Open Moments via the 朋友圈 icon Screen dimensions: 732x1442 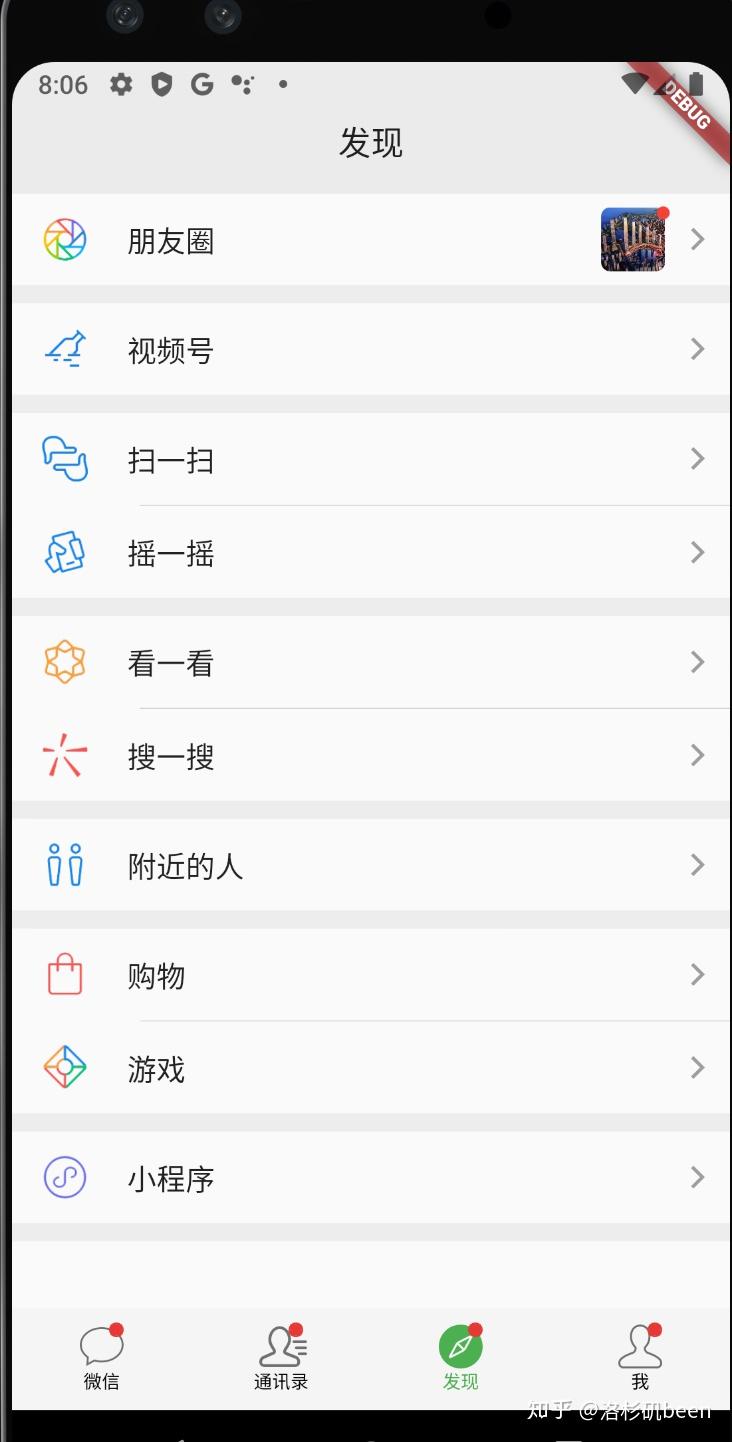pos(64,239)
